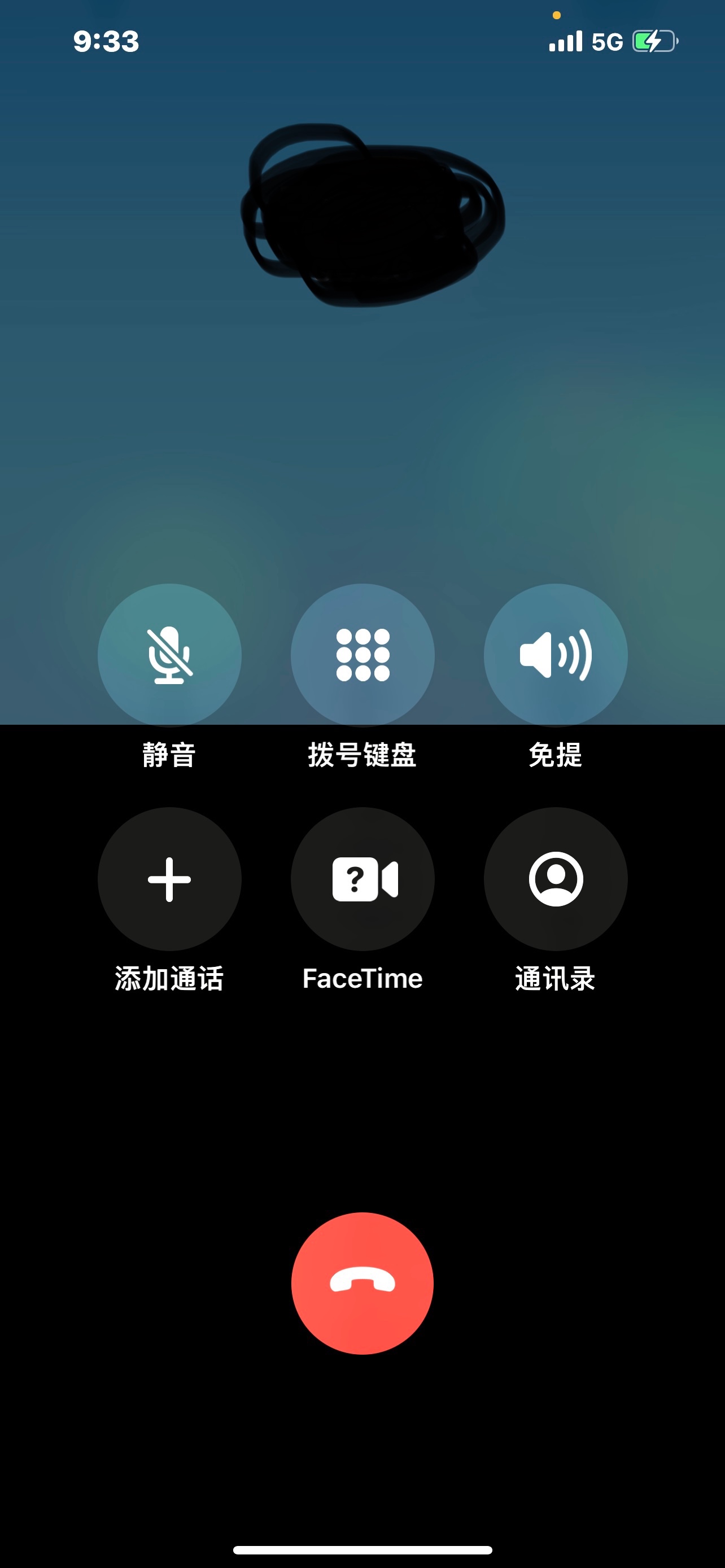This screenshot has width=725, height=1568.
Task: Add another call (添加通话)
Action: point(169,878)
